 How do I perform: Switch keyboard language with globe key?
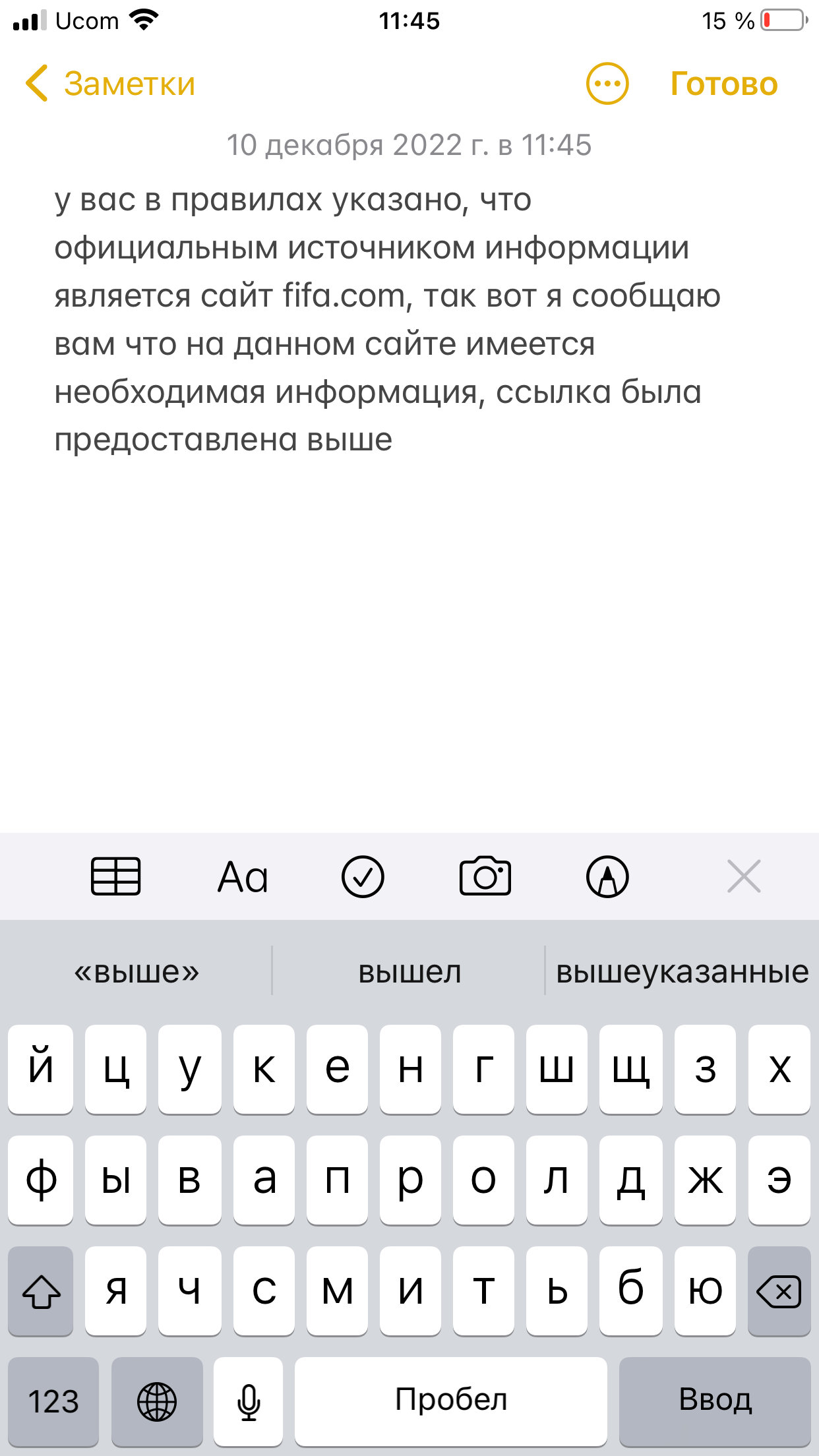tap(157, 1401)
